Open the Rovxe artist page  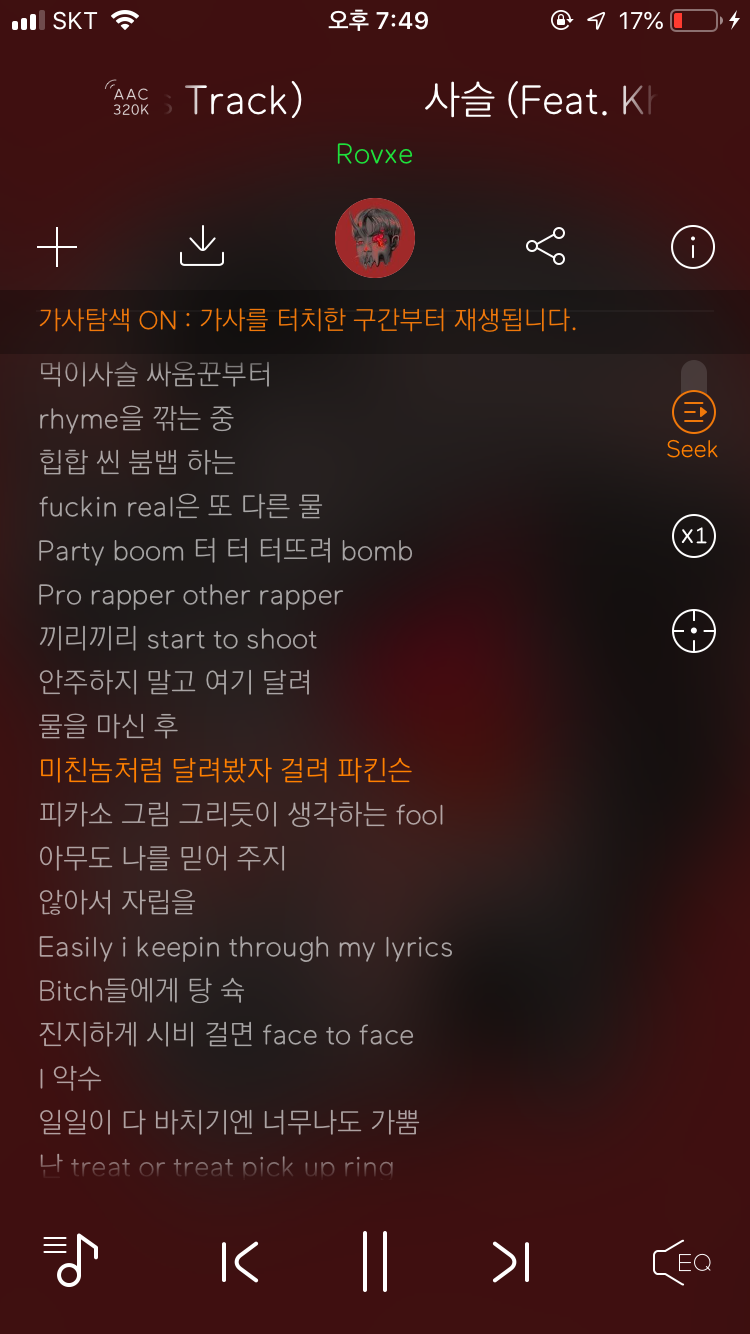pos(374,154)
